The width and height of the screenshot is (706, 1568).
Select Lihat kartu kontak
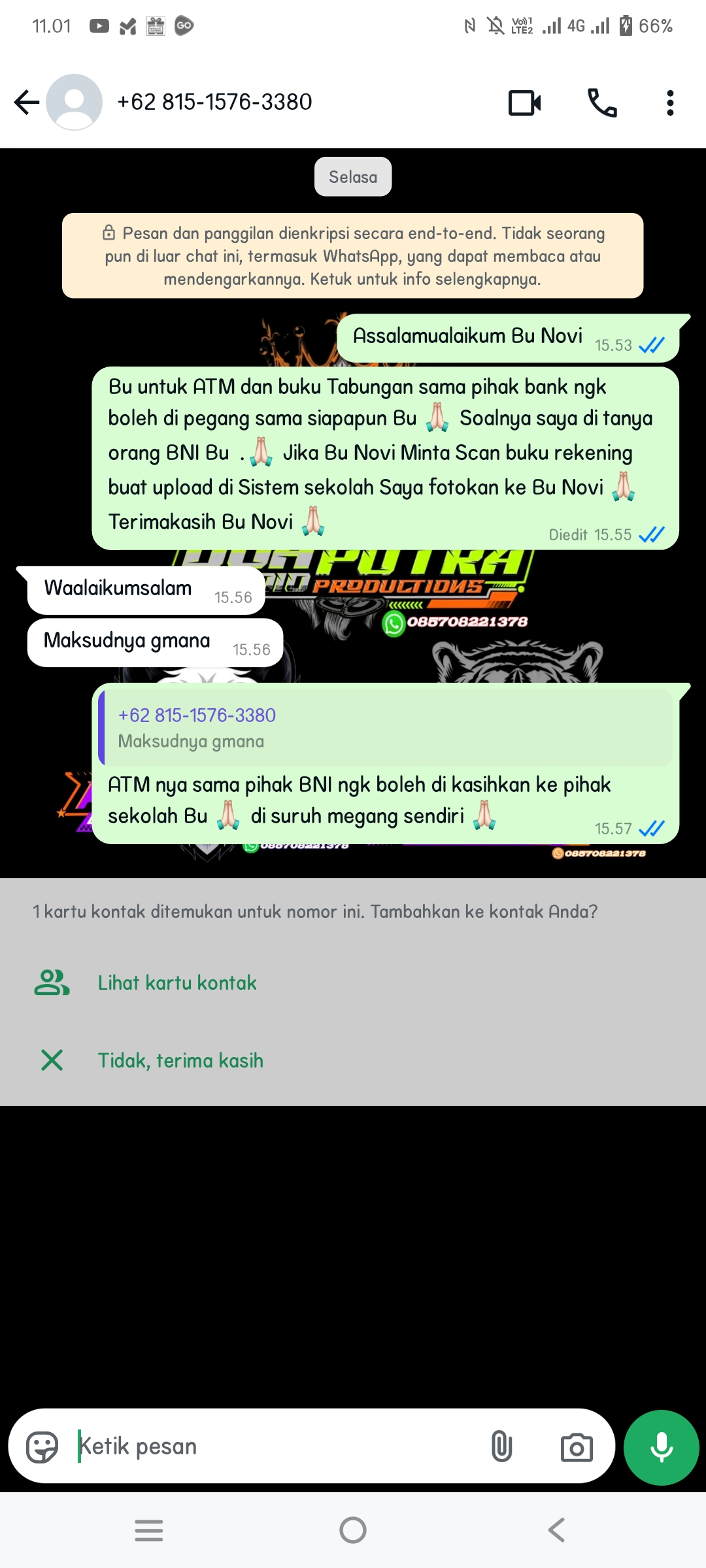(x=176, y=983)
